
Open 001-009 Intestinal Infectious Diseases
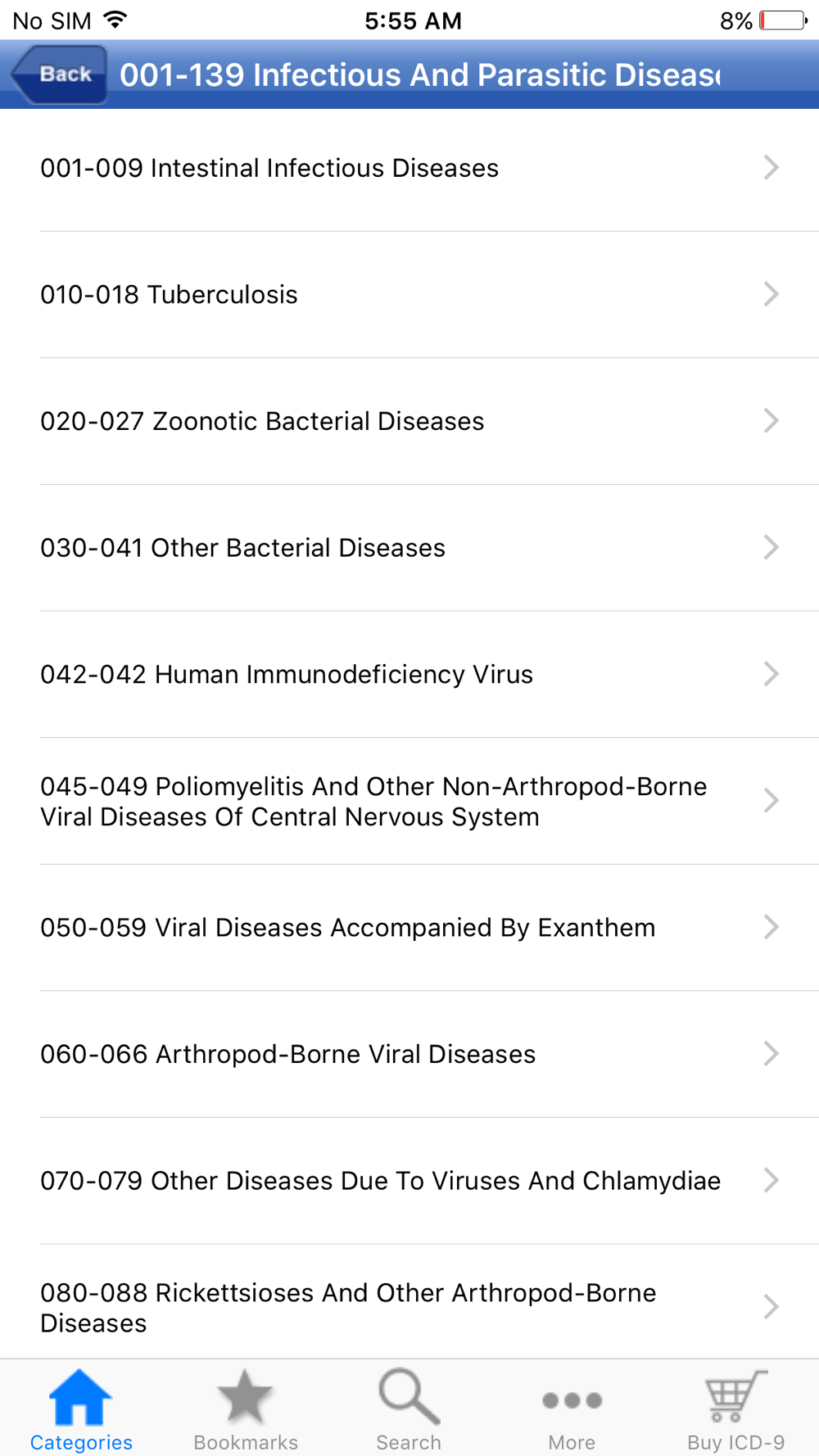click(409, 168)
